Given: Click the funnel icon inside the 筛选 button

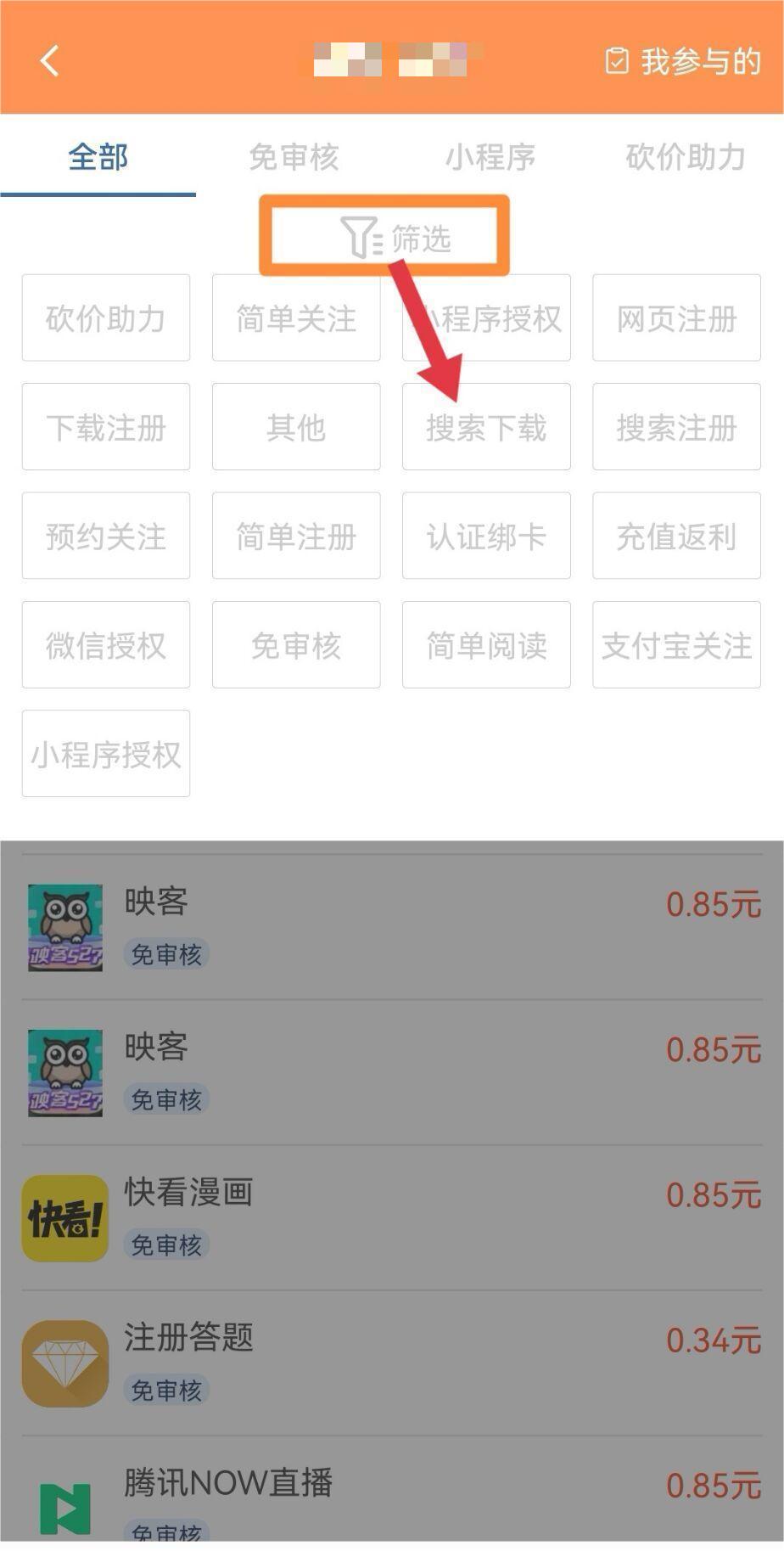Looking at the screenshot, I should (x=361, y=235).
